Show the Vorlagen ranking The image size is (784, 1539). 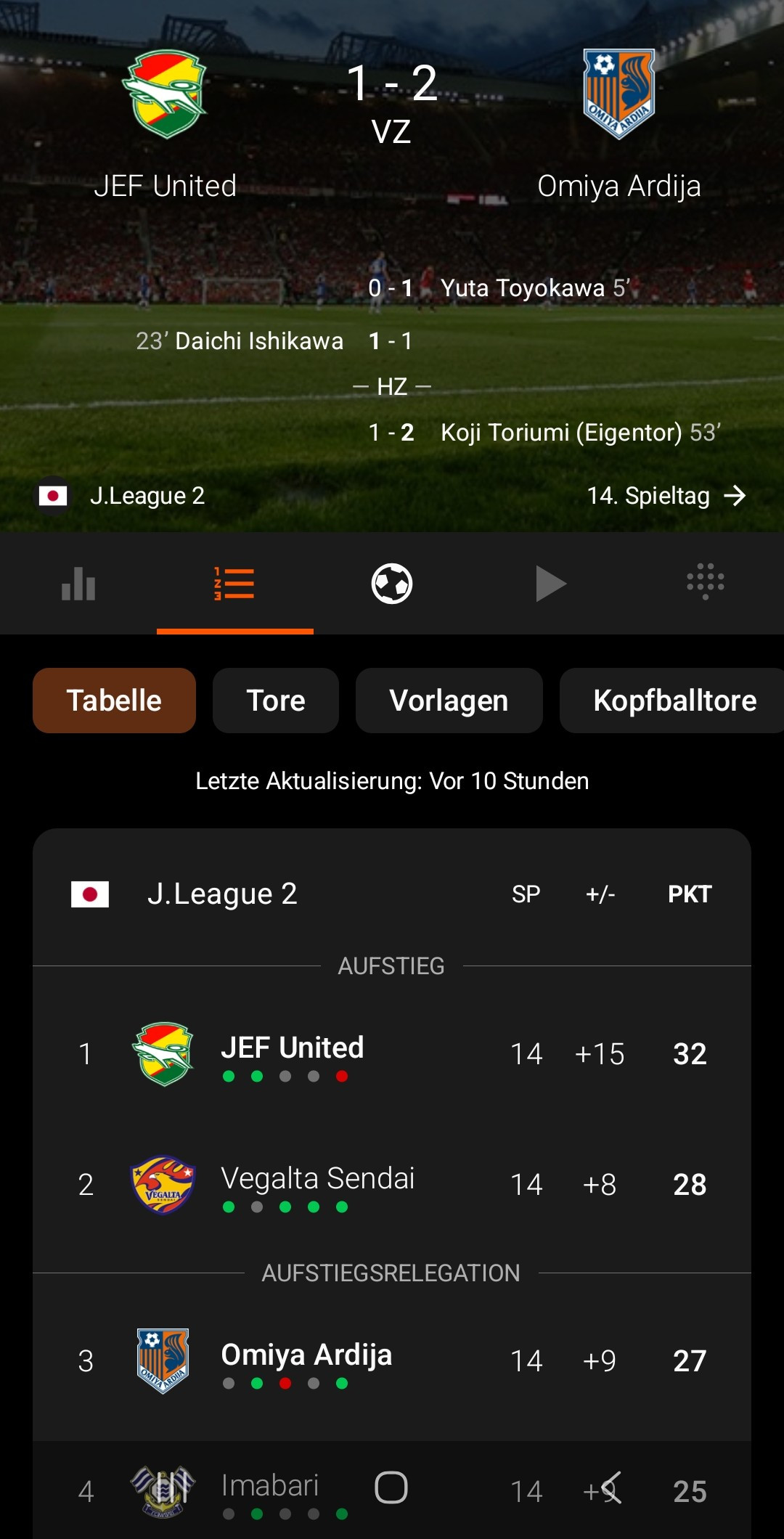(x=449, y=701)
